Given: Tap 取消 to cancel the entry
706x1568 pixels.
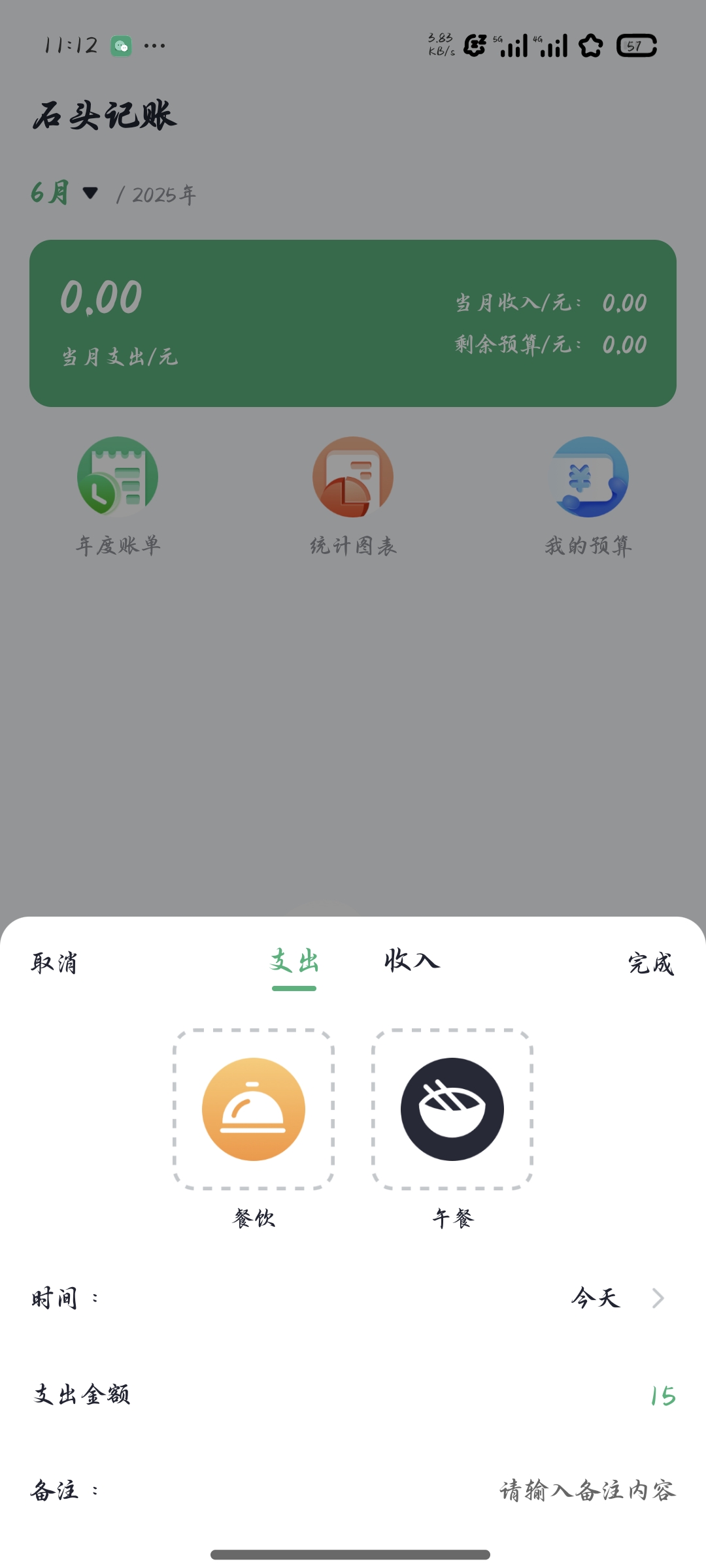Looking at the screenshot, I should pyautogui.click(x=54, y=963).
